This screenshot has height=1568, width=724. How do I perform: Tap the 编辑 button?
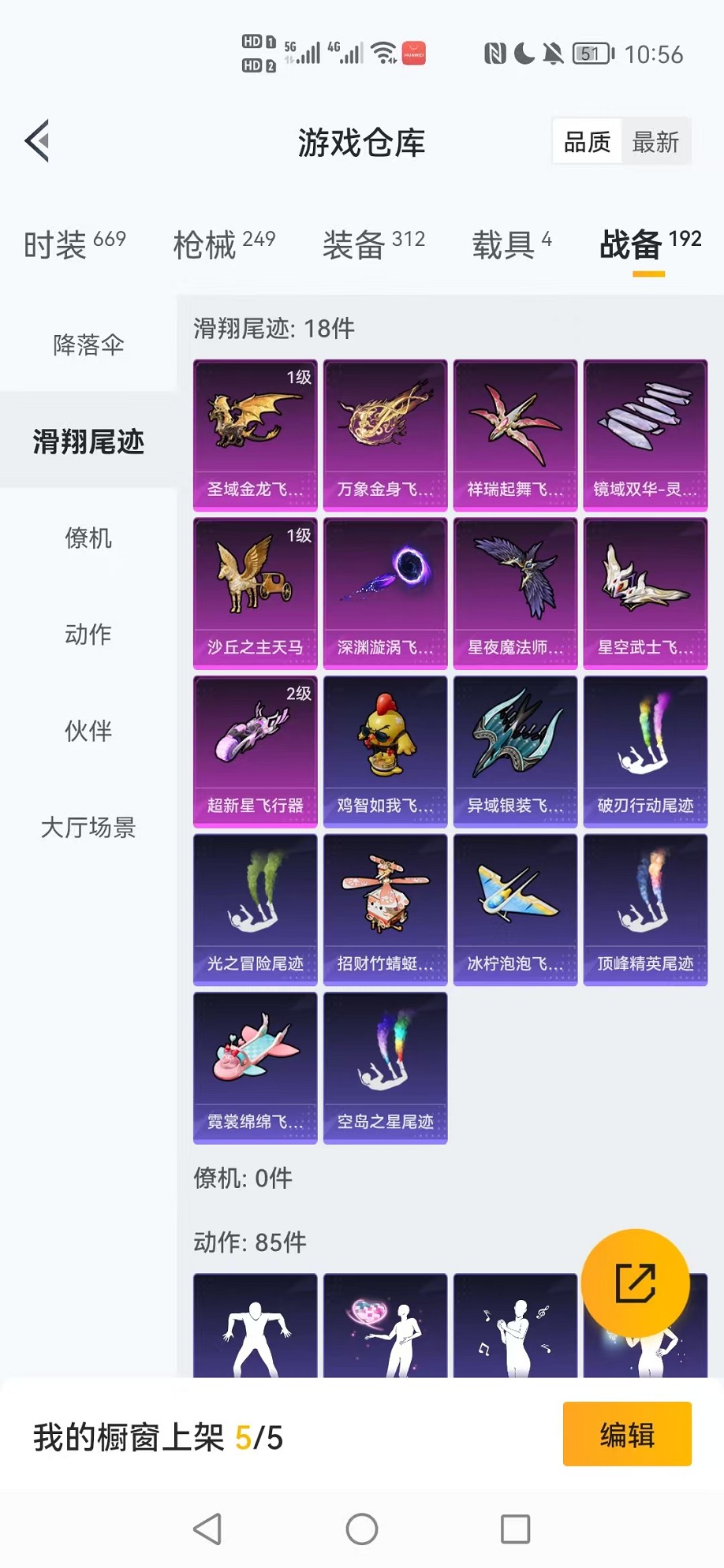[627, 1434]
